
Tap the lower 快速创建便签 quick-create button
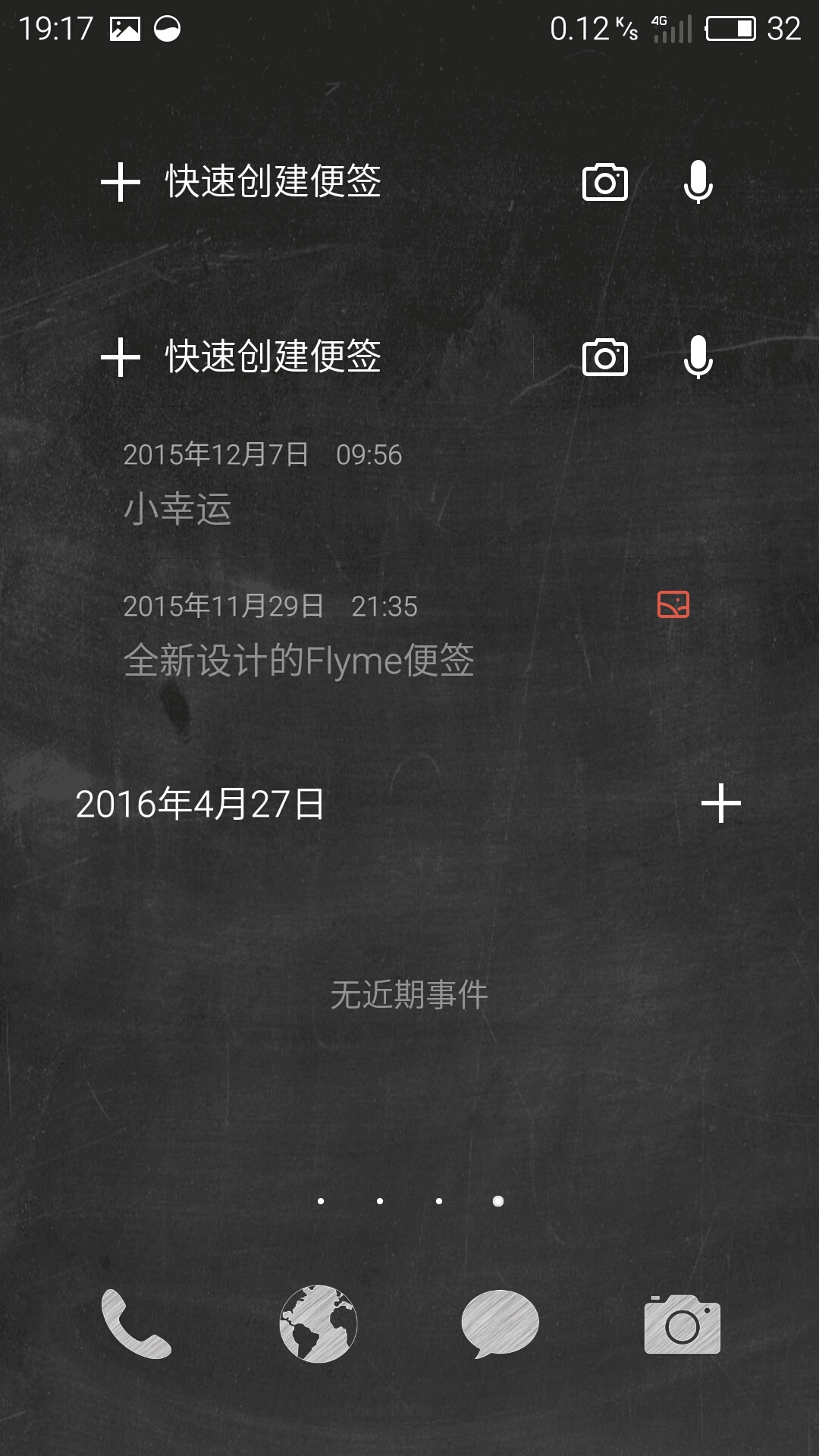(240, 356)
